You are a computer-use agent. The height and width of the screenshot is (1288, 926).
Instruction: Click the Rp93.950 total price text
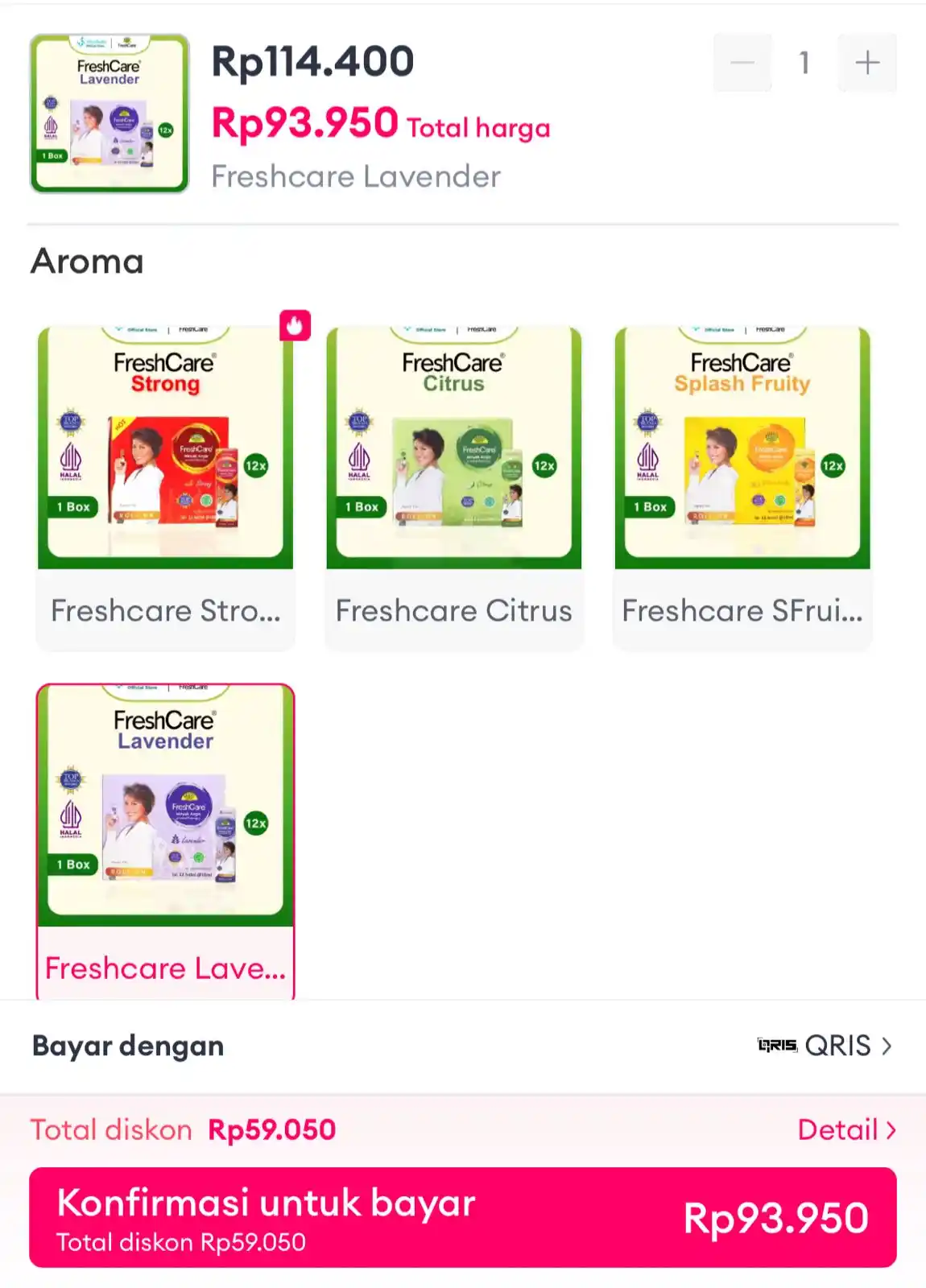(x=304, y=126)
